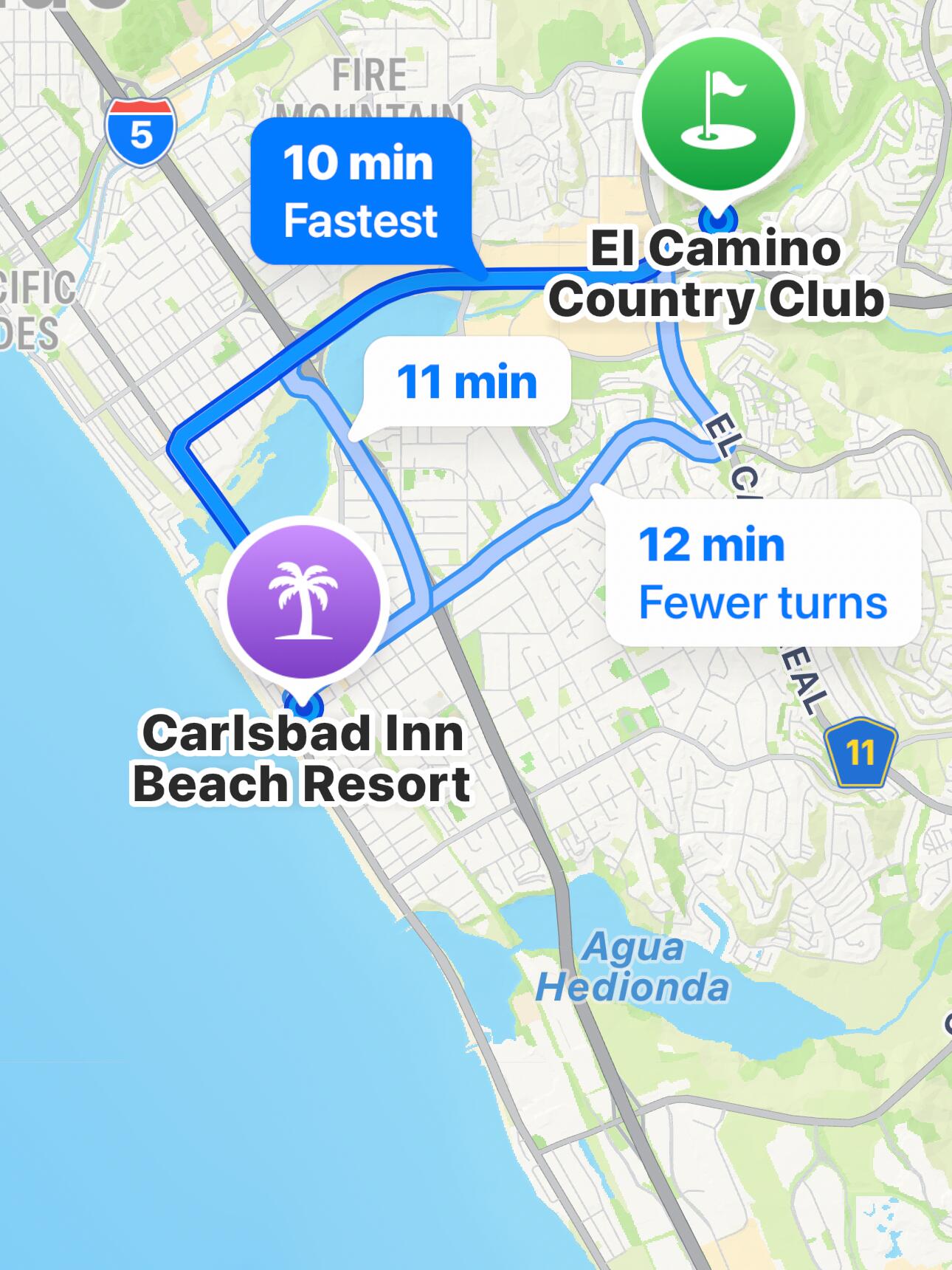
Task: Choose the 11 min route option
Action: [x=466, y=382]
